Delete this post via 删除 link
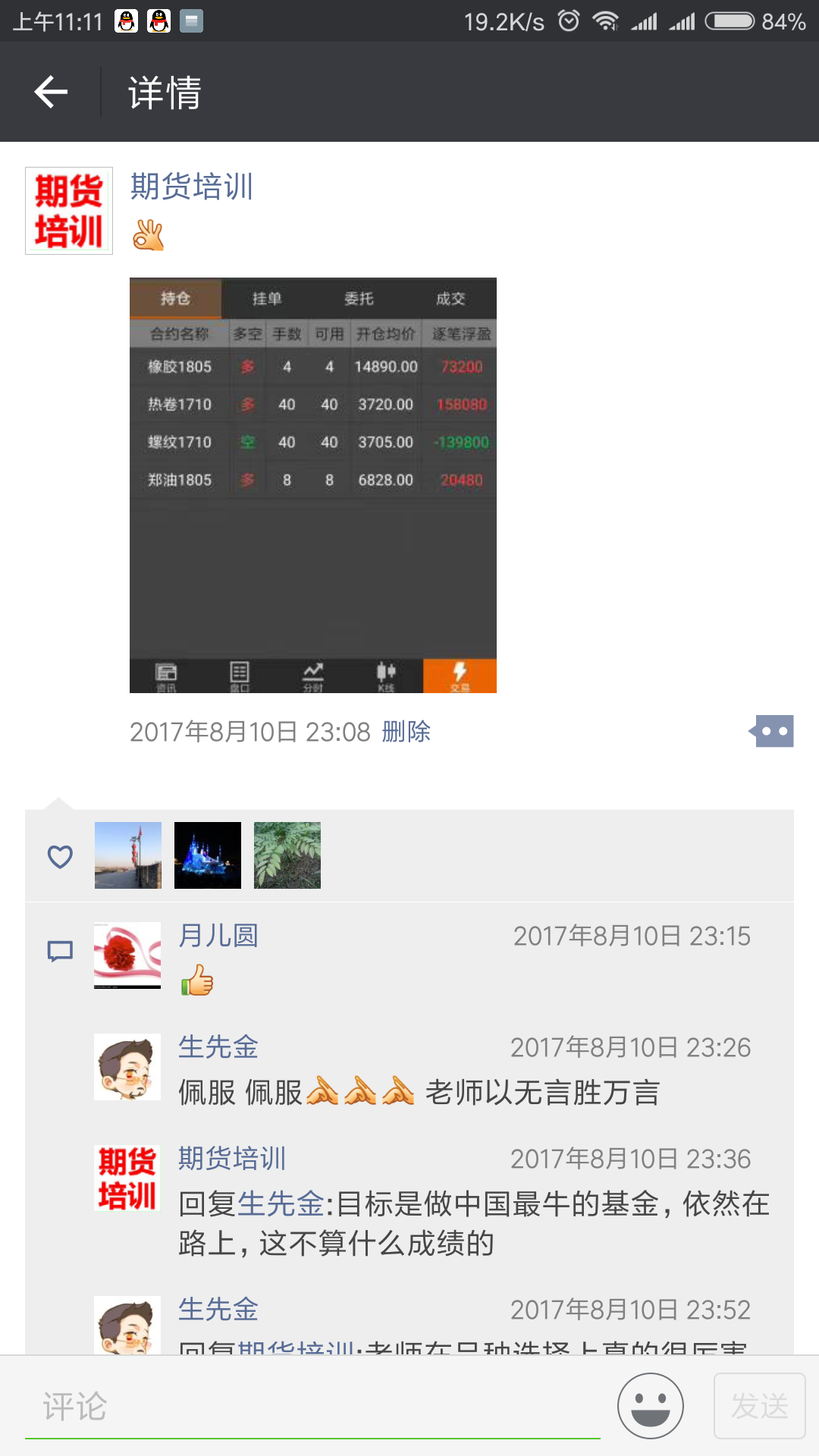Viewport: 819px width, 1456px height. [406, 732]
